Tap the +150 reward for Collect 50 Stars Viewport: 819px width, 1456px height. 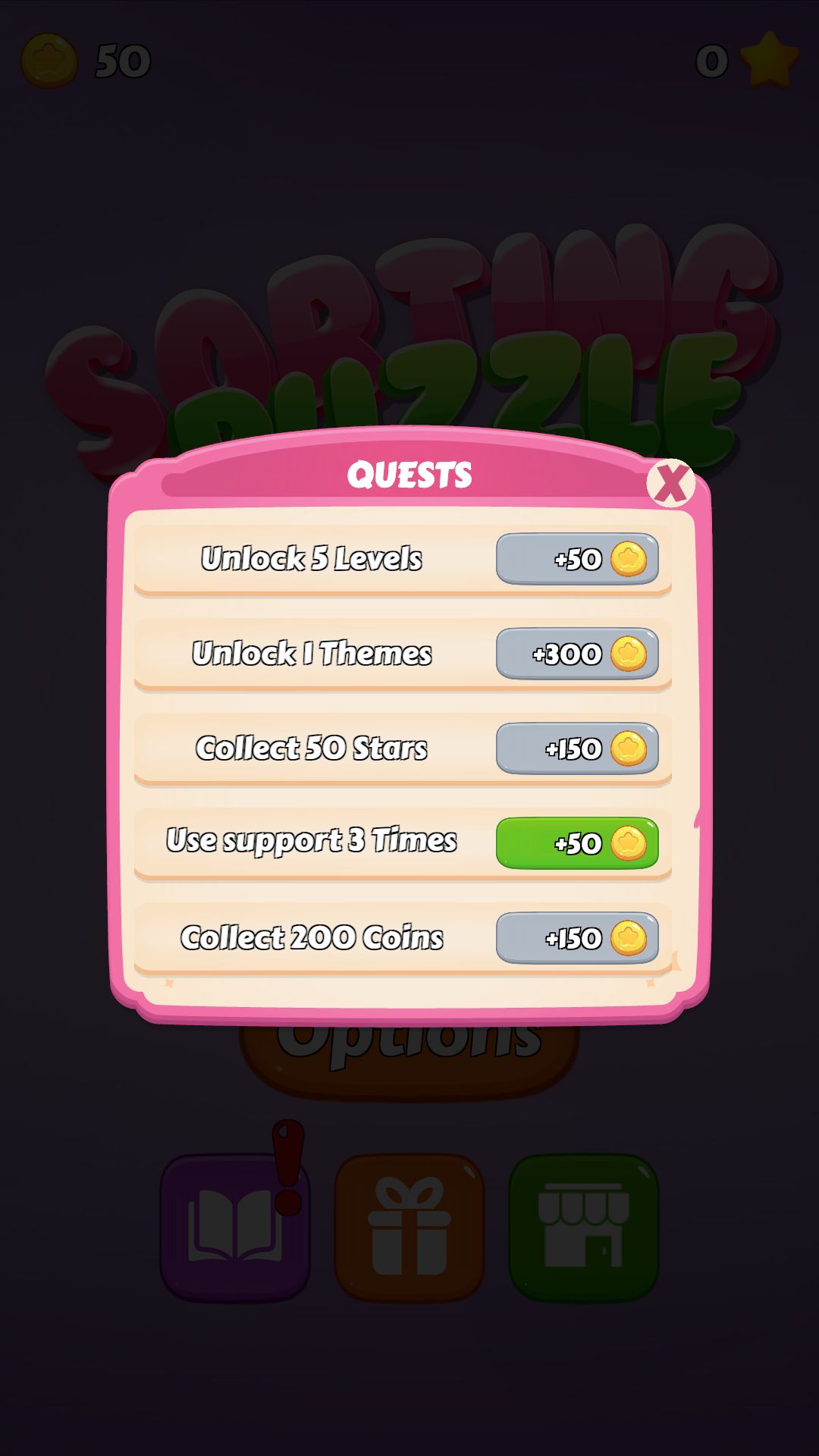point(577,748)
